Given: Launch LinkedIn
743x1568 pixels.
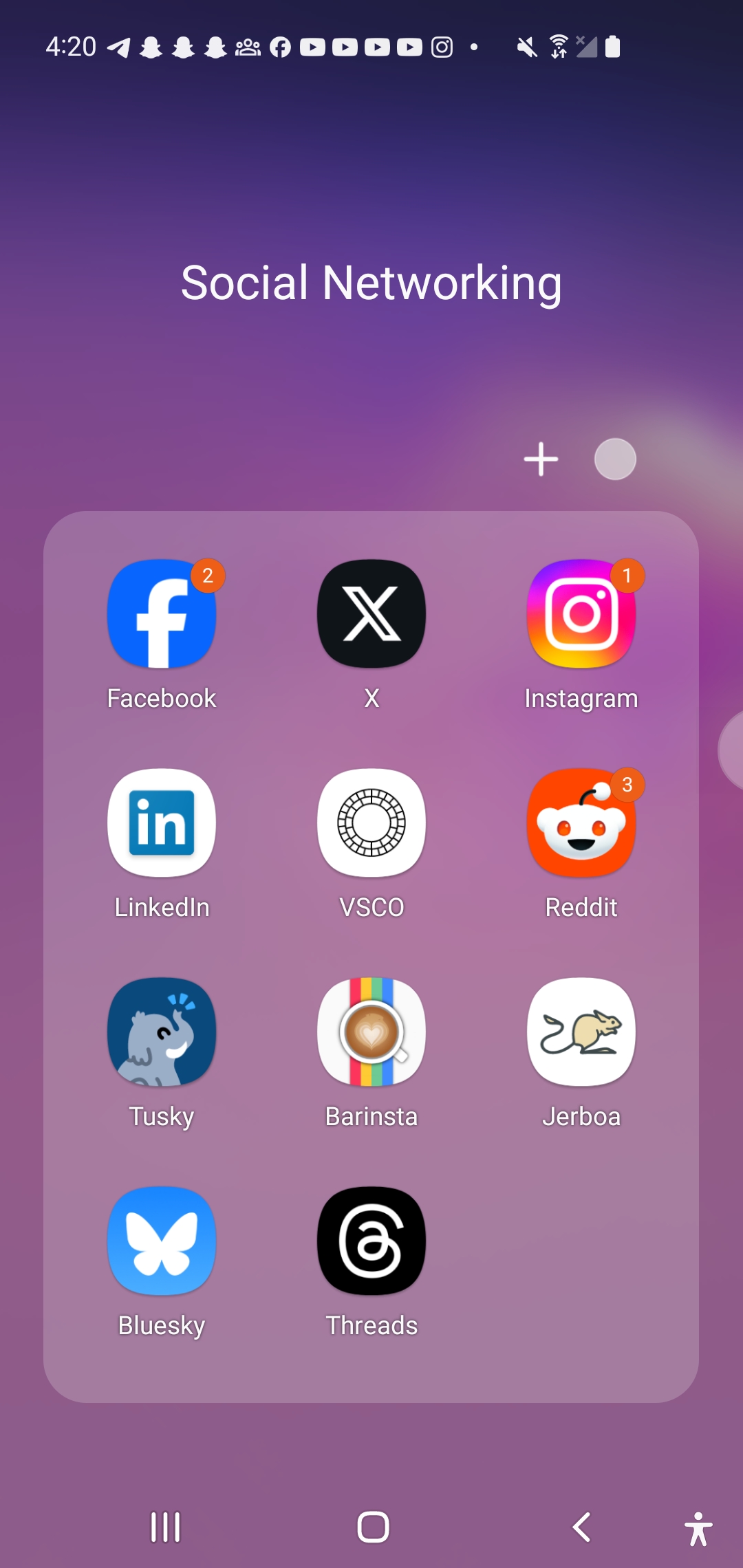Looking at the screenshot, I should (162, 823).
